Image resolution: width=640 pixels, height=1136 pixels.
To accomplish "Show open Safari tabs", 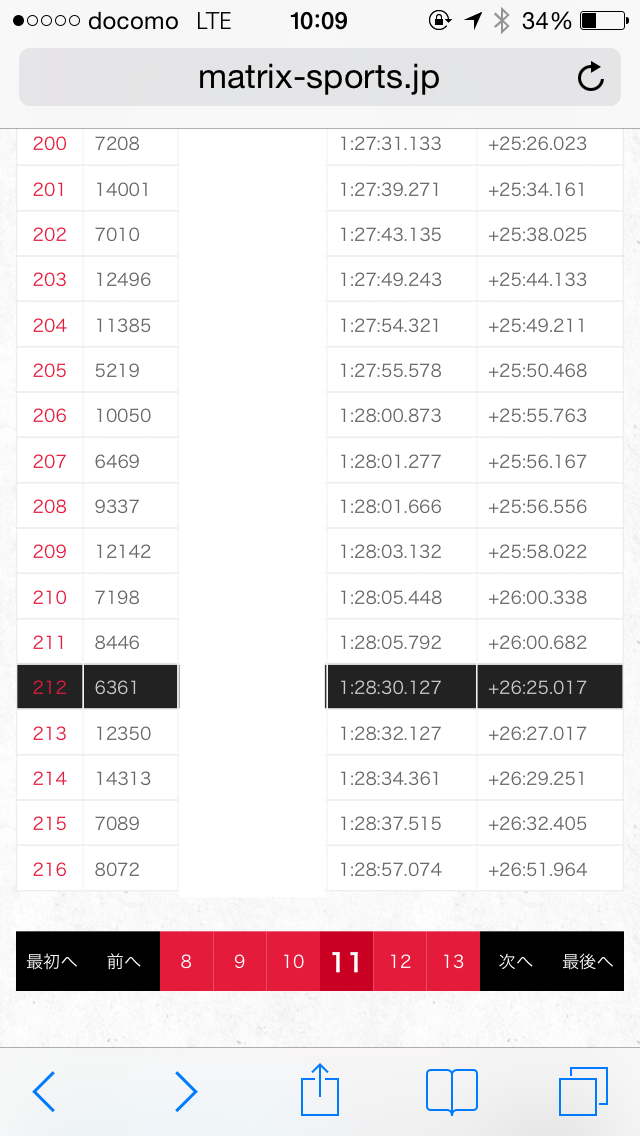I will [583, 1091].
